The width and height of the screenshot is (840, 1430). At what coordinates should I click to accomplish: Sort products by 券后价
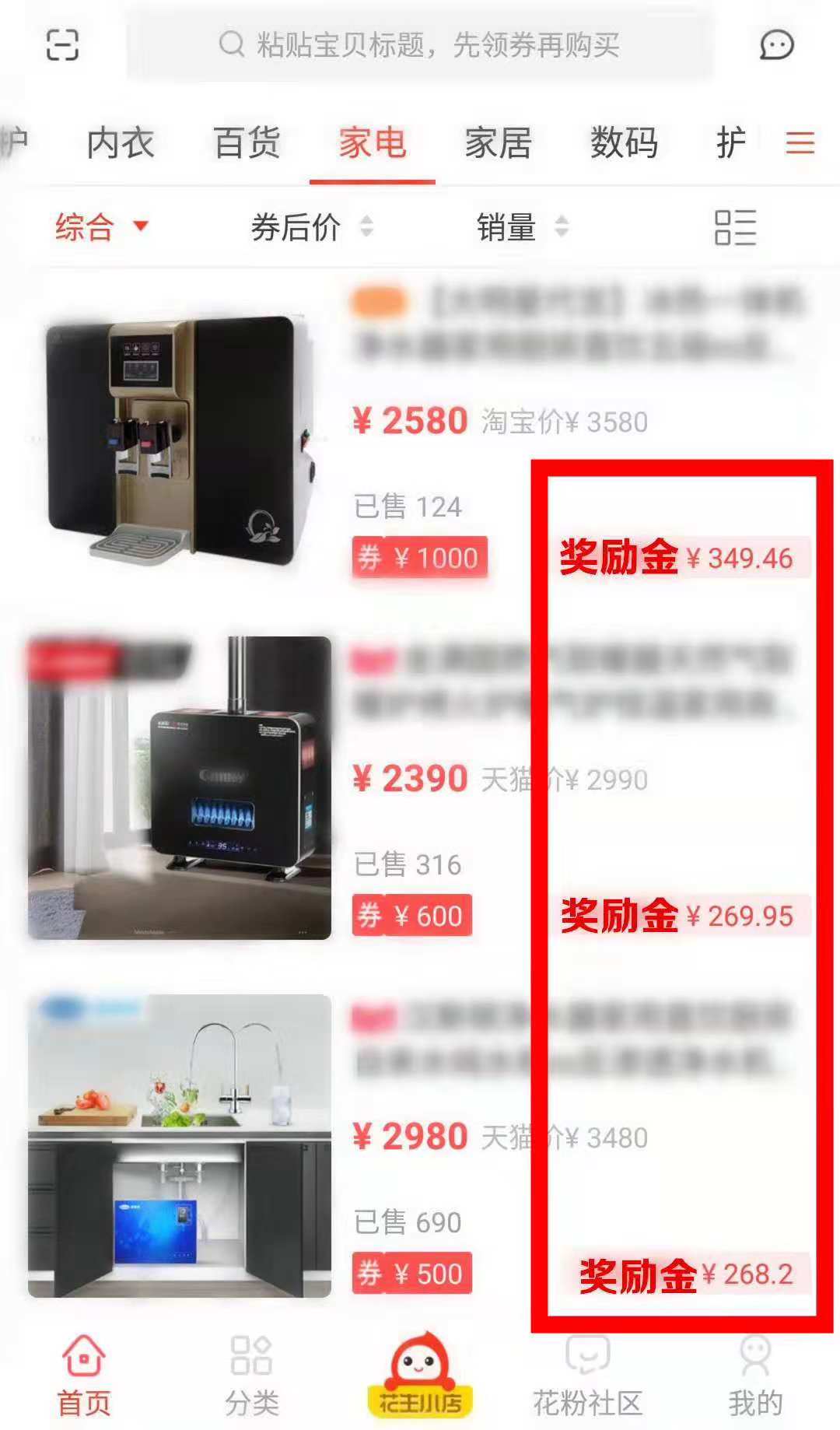click(x=311, y=227)
